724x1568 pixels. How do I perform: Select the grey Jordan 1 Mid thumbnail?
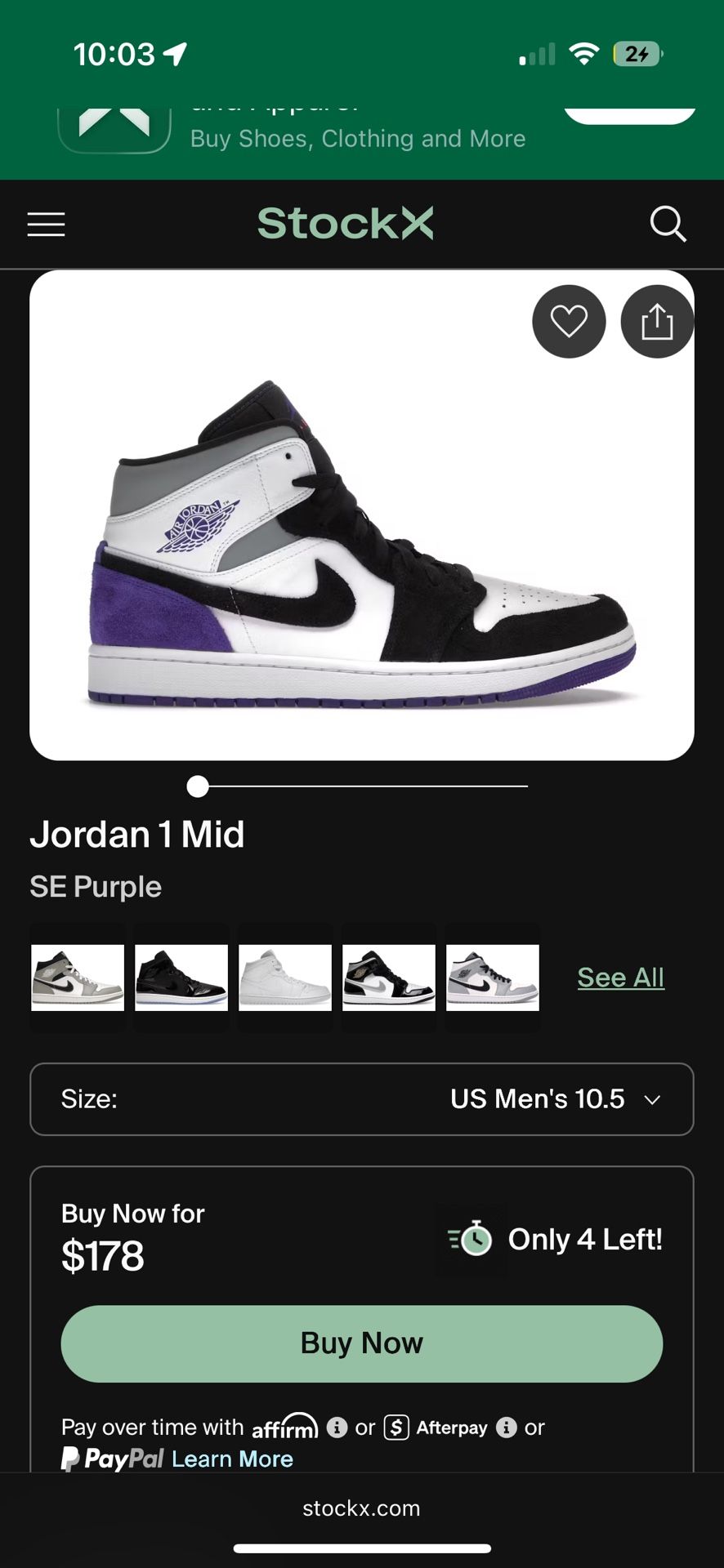click(x=77, y=976)
